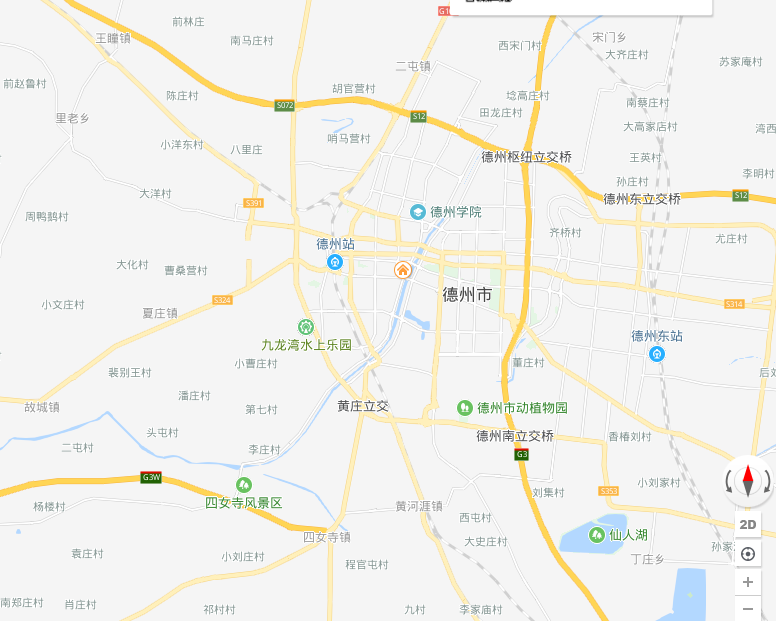Select the 九龙湾水上乐园 park marker
Image resolution: width=776 pixels, height=621 pixels.
point(306,327)
